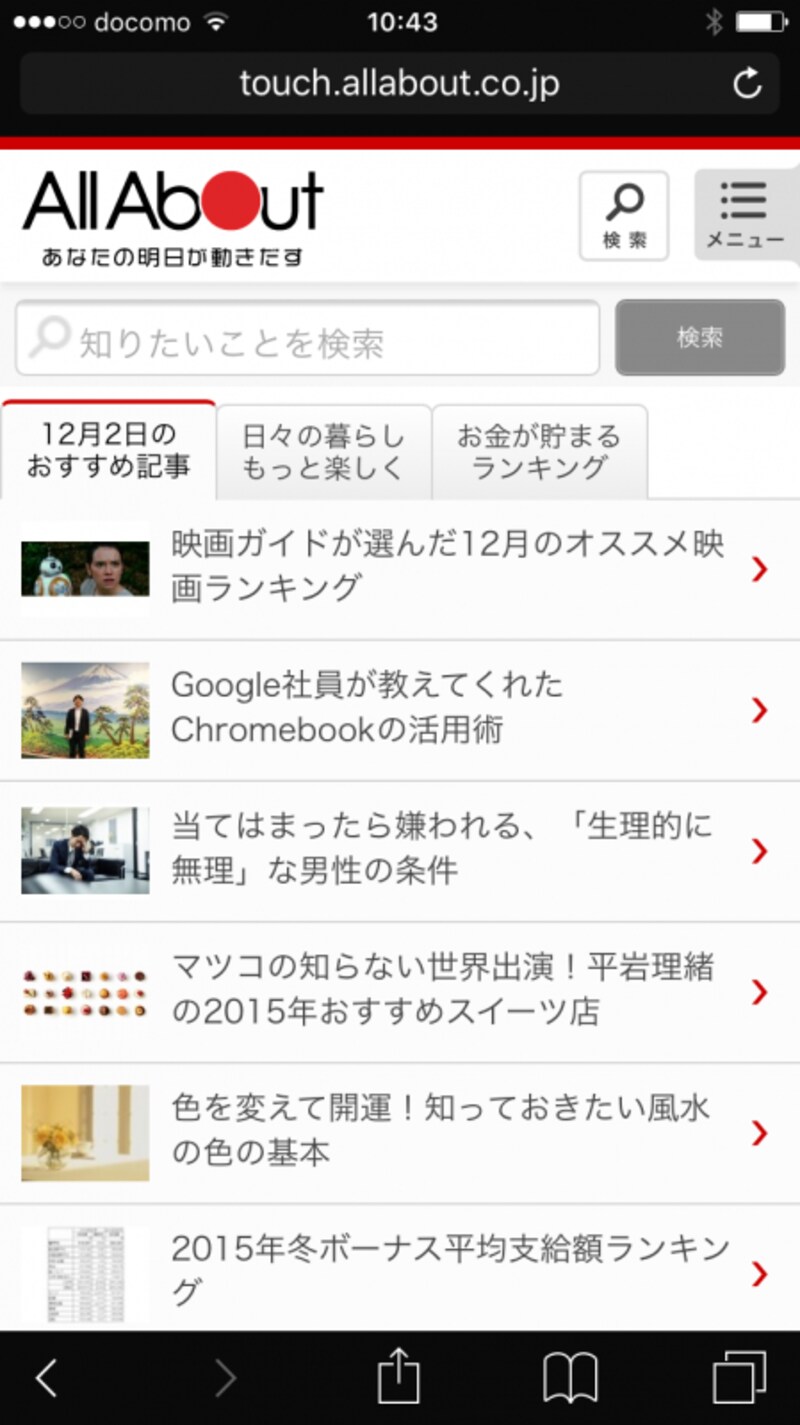Open the search panel via the 検索 magnifier icon

coord(624,213)
